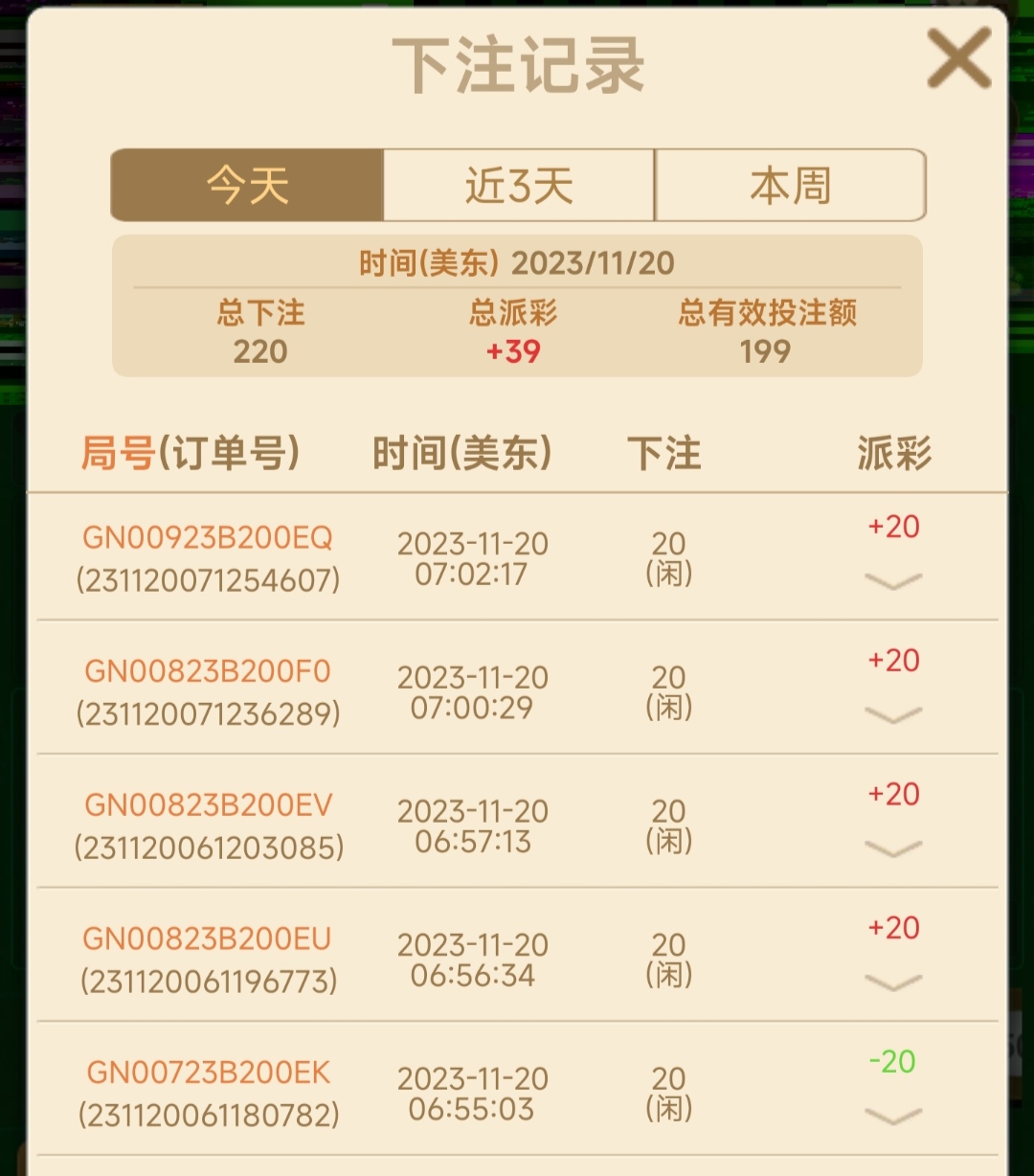Switch to the 近3天 tab
The image size is (1034, 1176).
coord(519,185)
